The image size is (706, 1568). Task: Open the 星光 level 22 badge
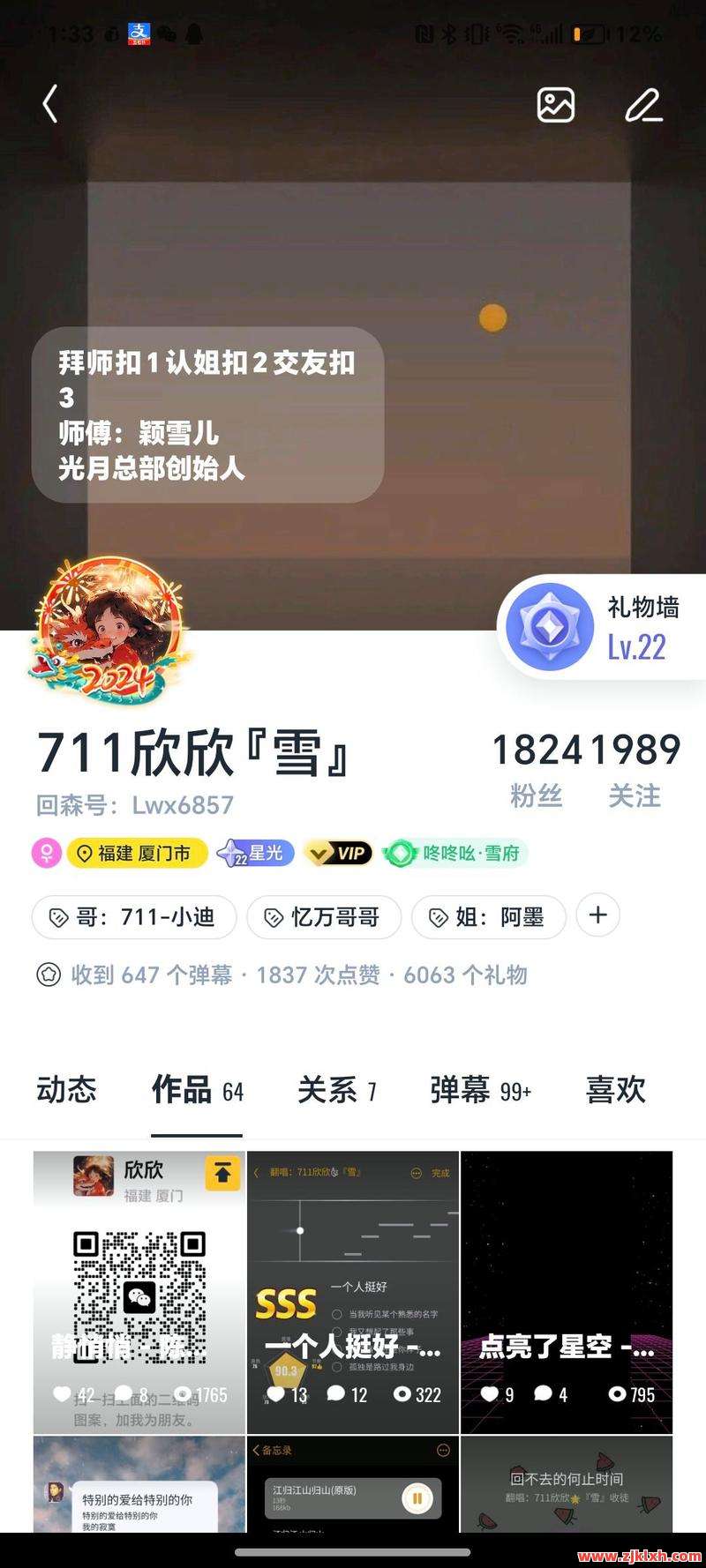(256, 854)
